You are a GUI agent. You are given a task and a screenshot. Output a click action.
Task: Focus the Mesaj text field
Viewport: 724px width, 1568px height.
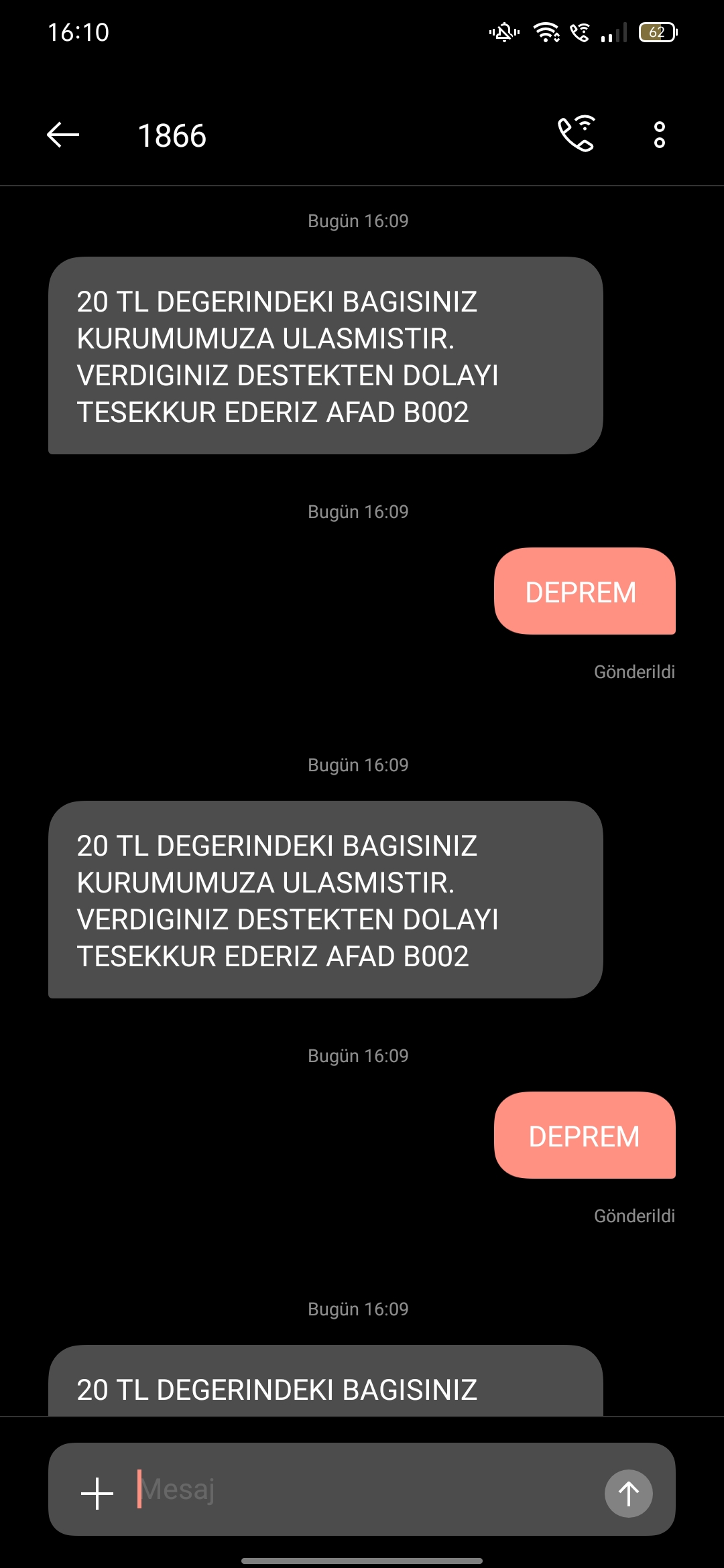pyautogui.click(x=362, y=1490)
